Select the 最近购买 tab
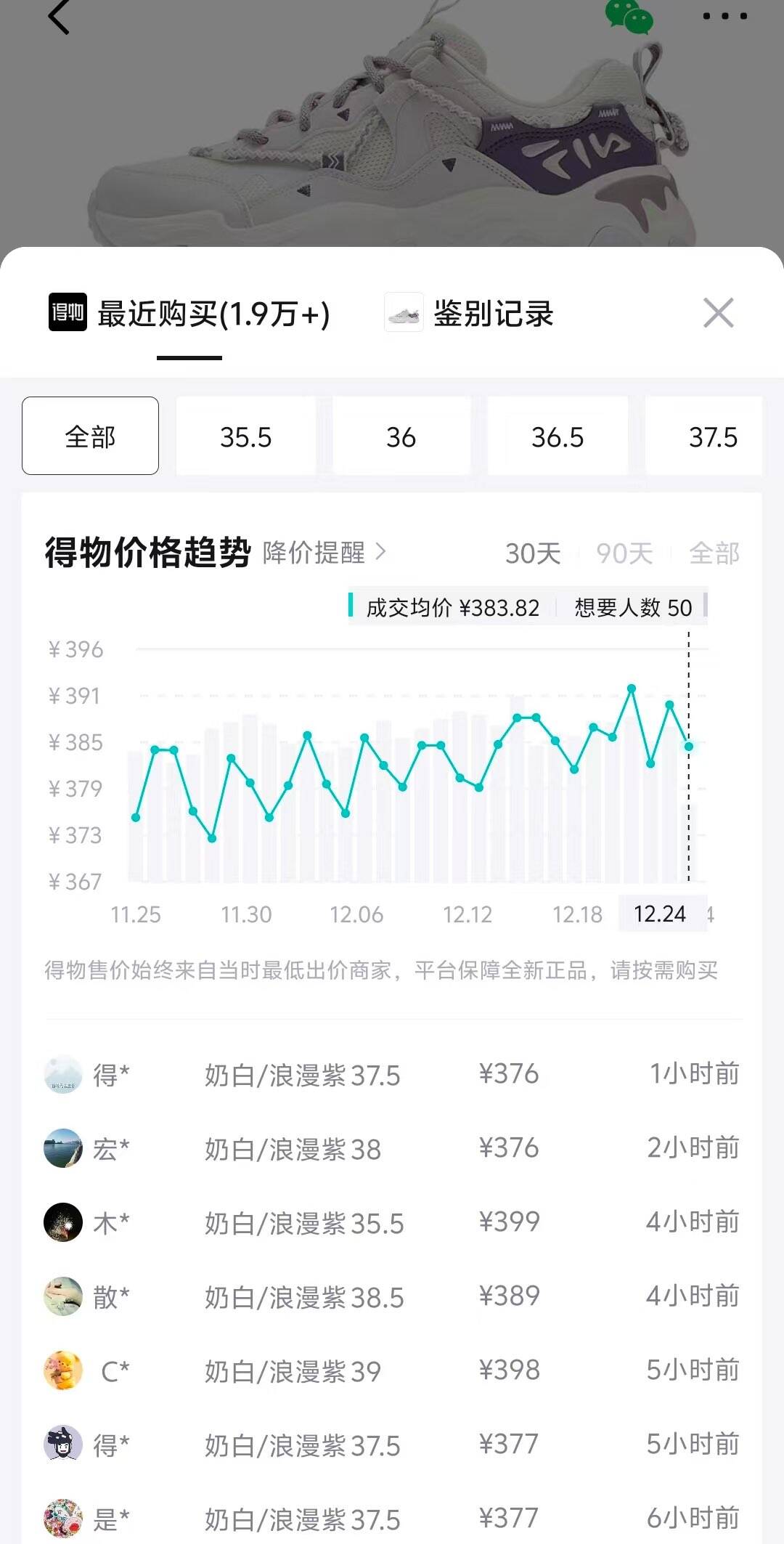The image size is (784, 1544). 190,314
